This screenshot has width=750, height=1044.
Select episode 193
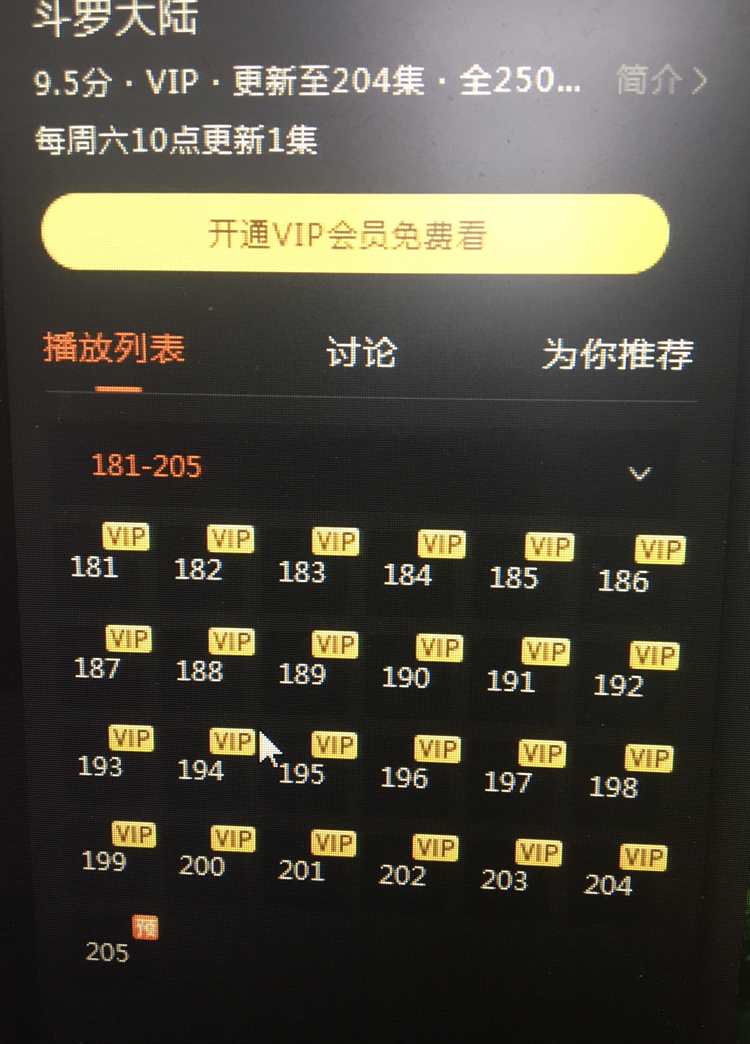[101, 766]
